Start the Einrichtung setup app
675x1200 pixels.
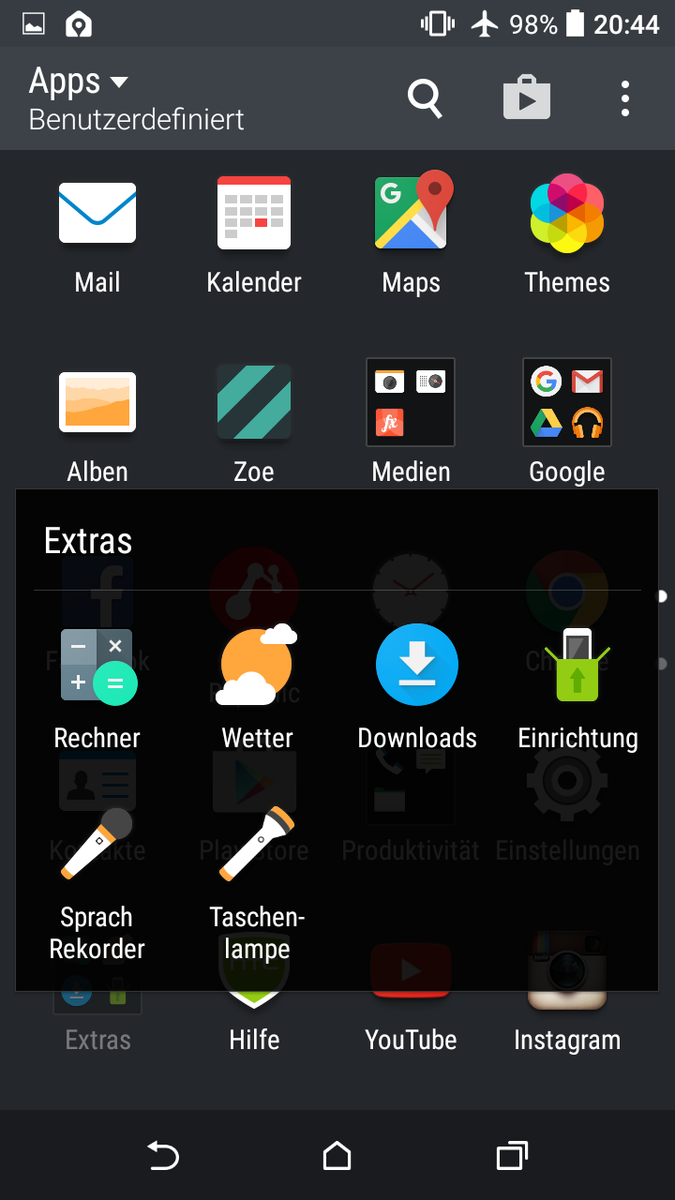(x=577, y=665)
